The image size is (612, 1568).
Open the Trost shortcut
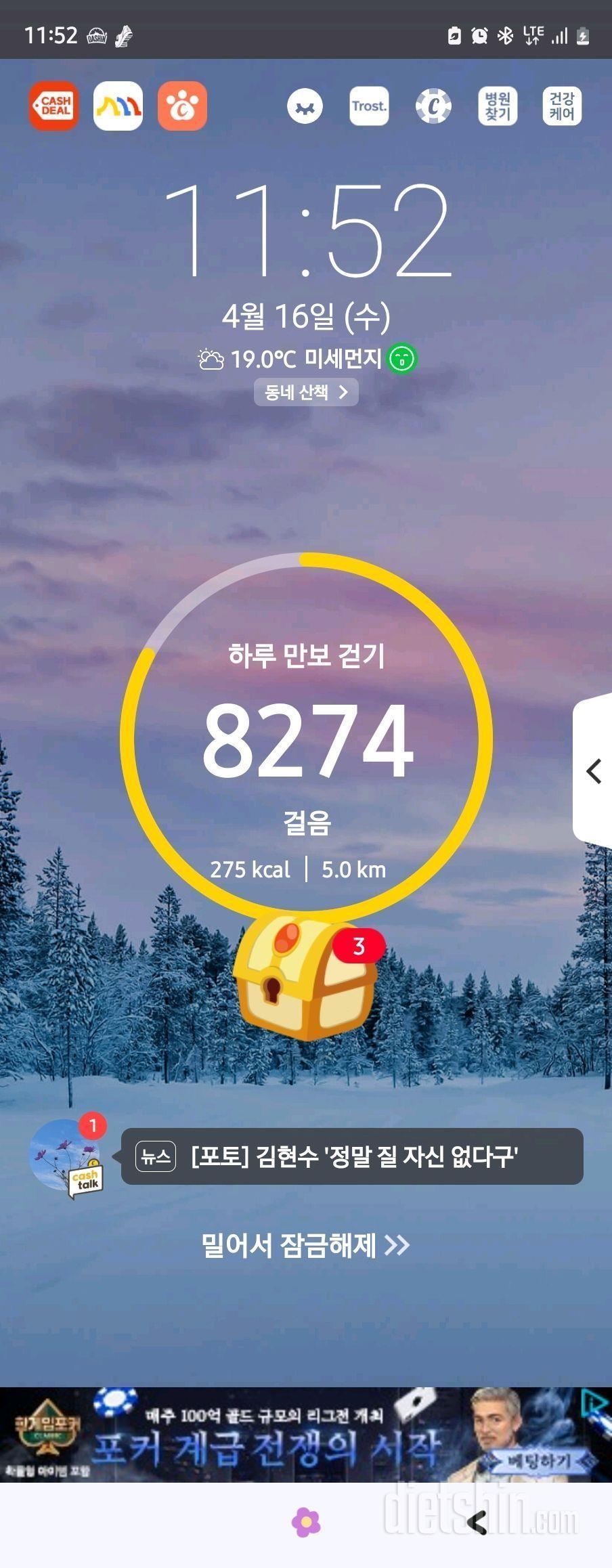click(369, 106)
